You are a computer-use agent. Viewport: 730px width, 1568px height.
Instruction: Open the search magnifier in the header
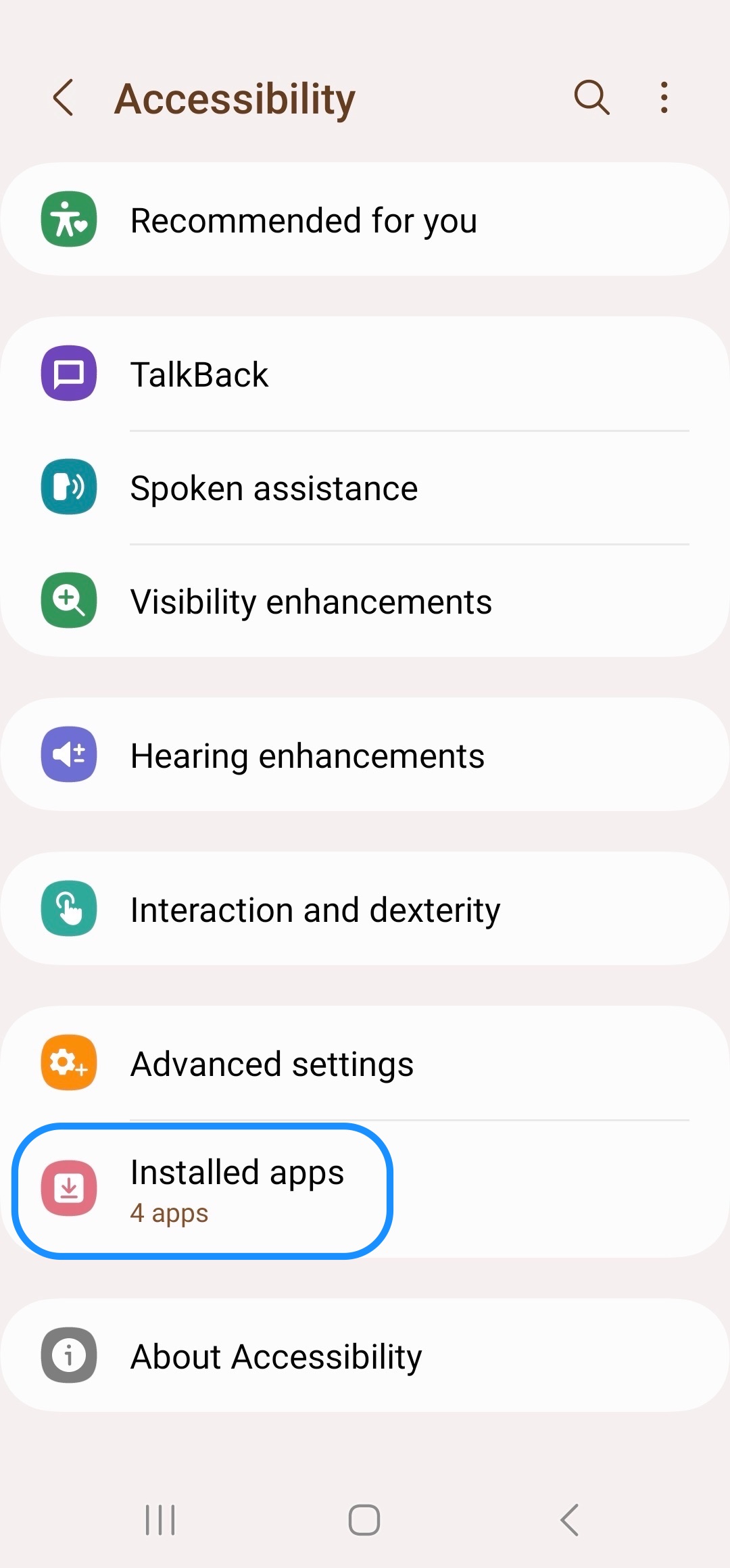[x=591, y=97]
